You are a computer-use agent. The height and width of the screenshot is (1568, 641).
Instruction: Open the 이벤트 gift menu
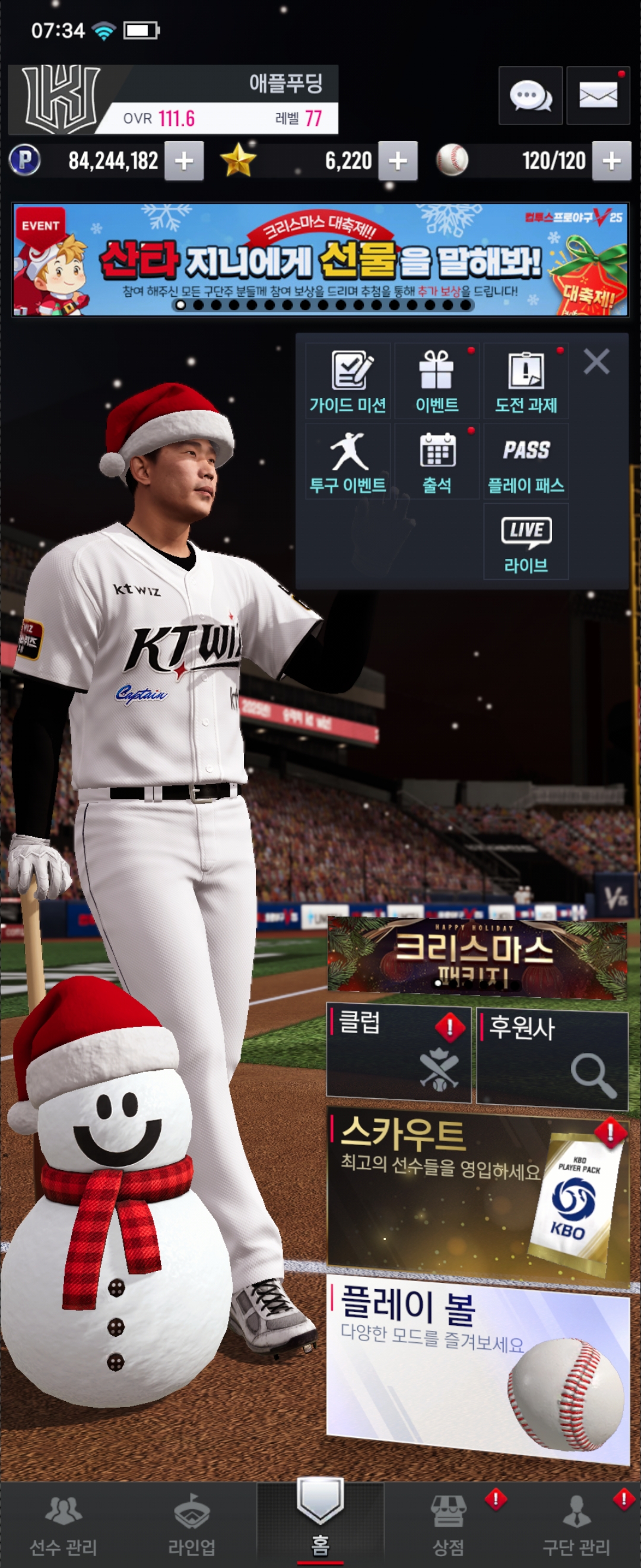click(x=437, y=381)
